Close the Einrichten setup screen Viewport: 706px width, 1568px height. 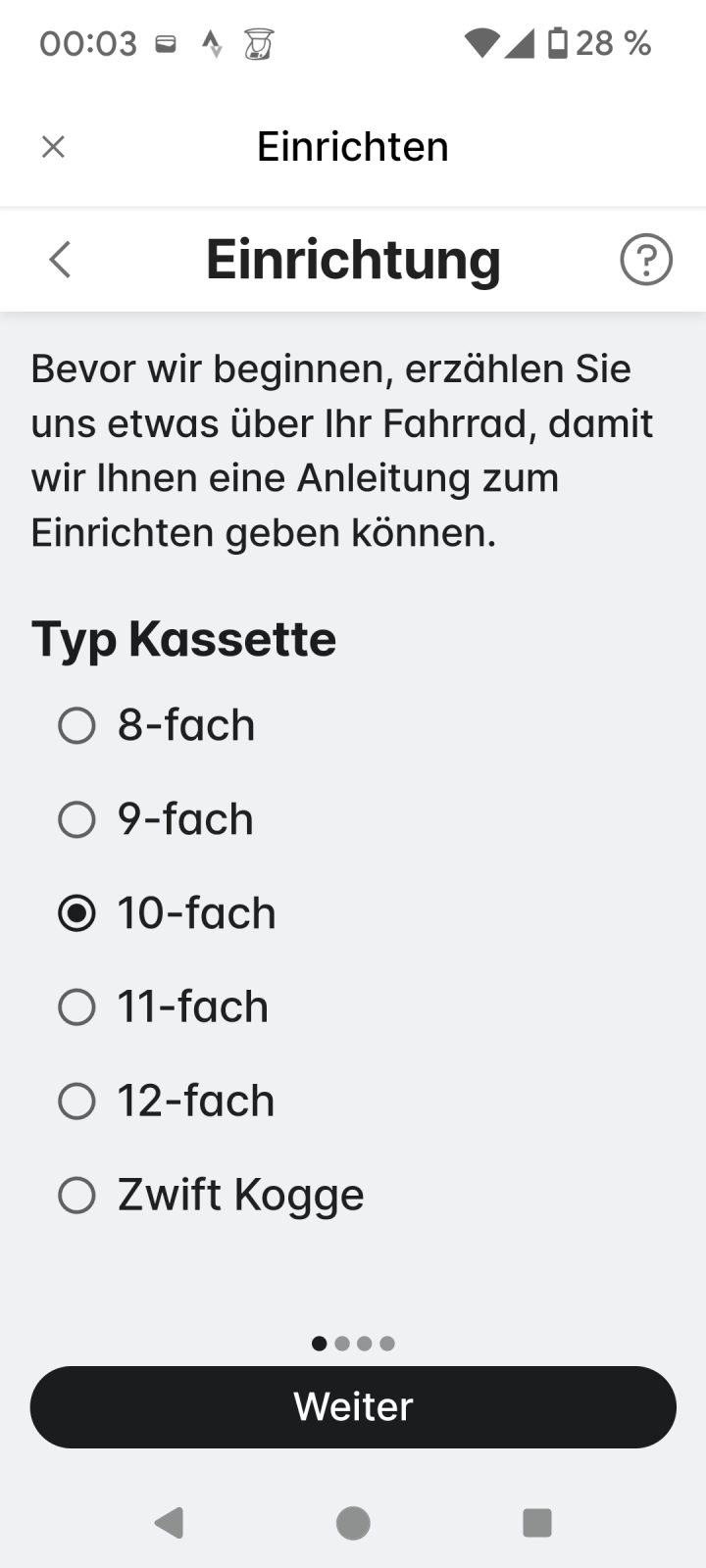53,147
